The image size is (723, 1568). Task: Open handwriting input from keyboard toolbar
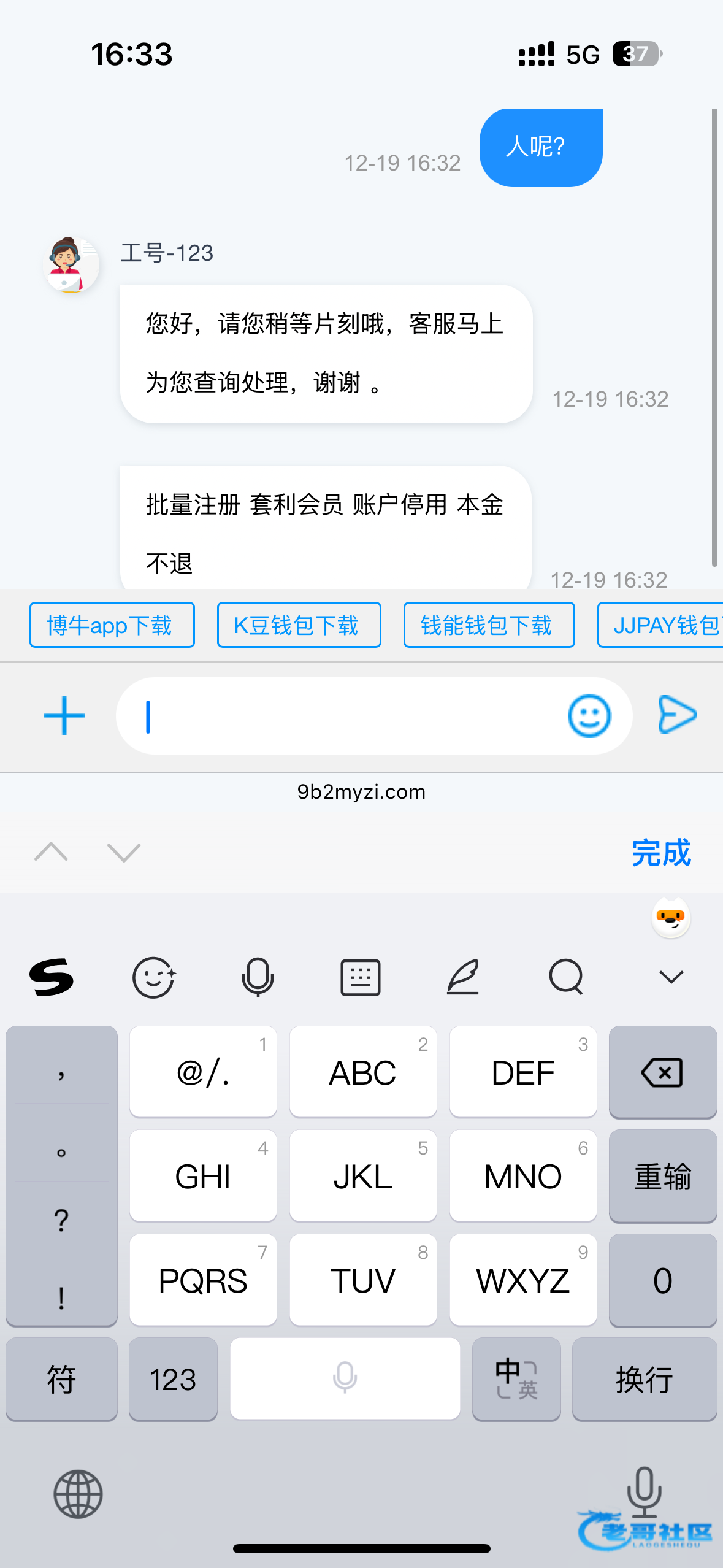(x=463, y=977)
